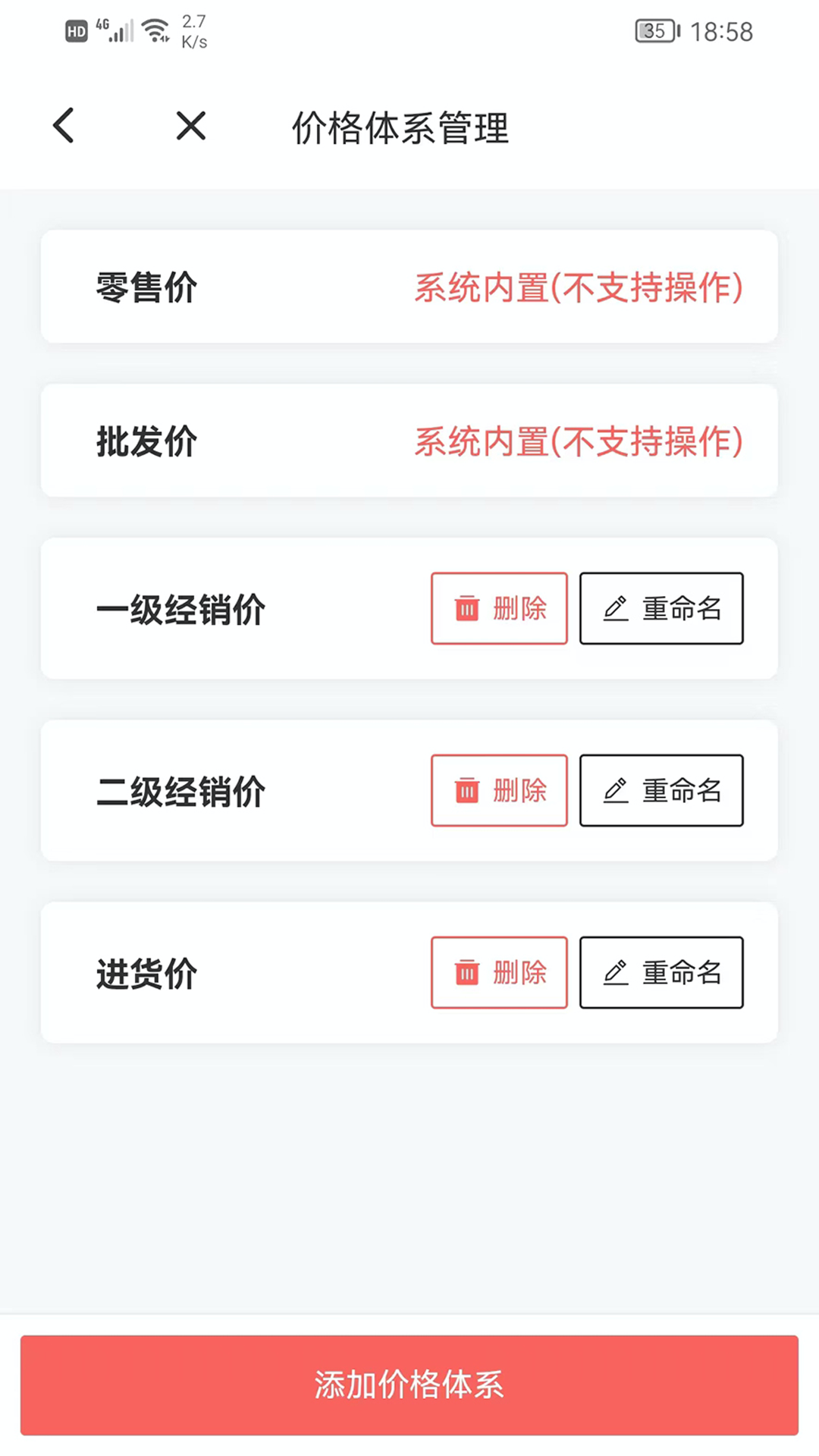Tap the trash icon on 二级经销价
This screenshot has height=1456, width=819.
[x=466, y=790]
